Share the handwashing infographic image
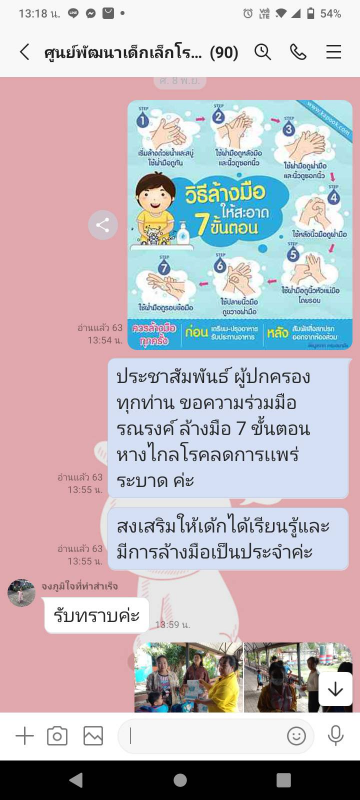The image size is (360, 800). tap(102, 225)
